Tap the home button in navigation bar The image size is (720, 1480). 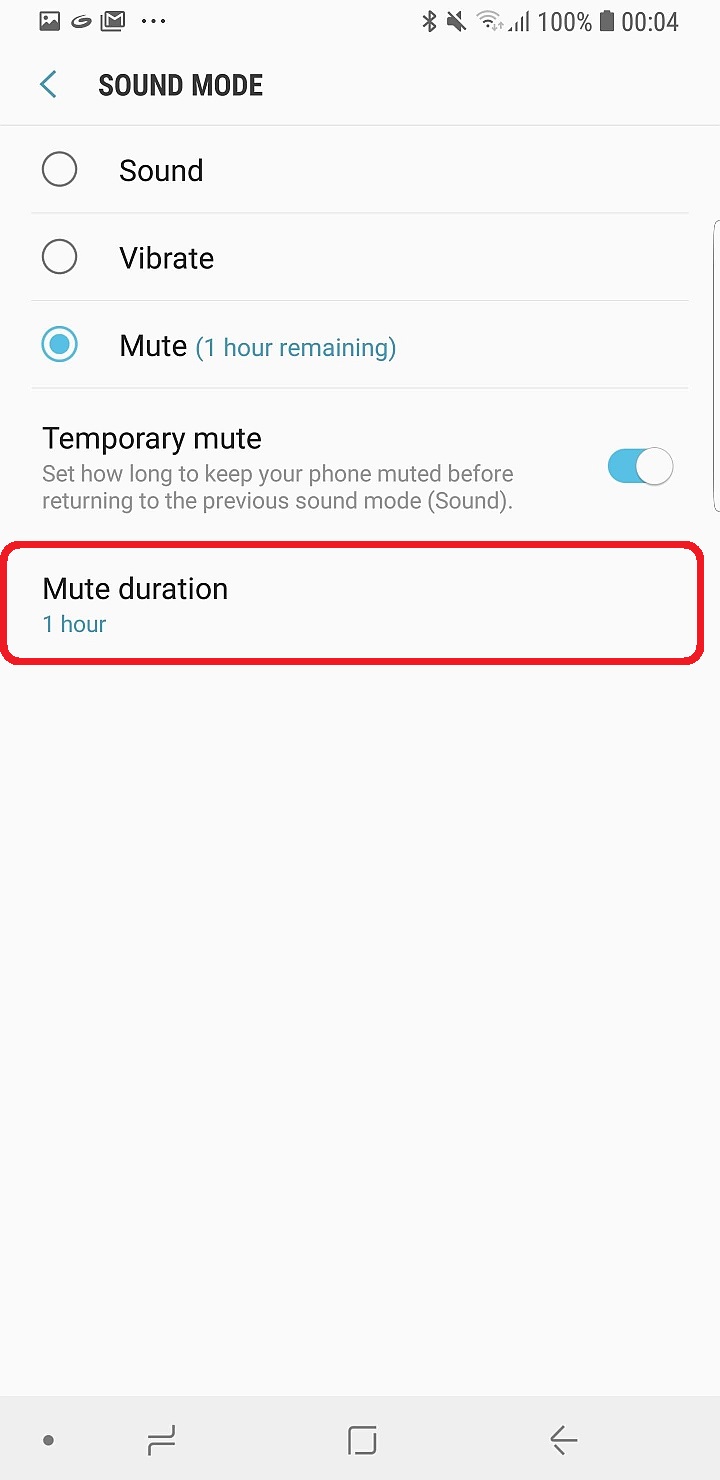362,1440
